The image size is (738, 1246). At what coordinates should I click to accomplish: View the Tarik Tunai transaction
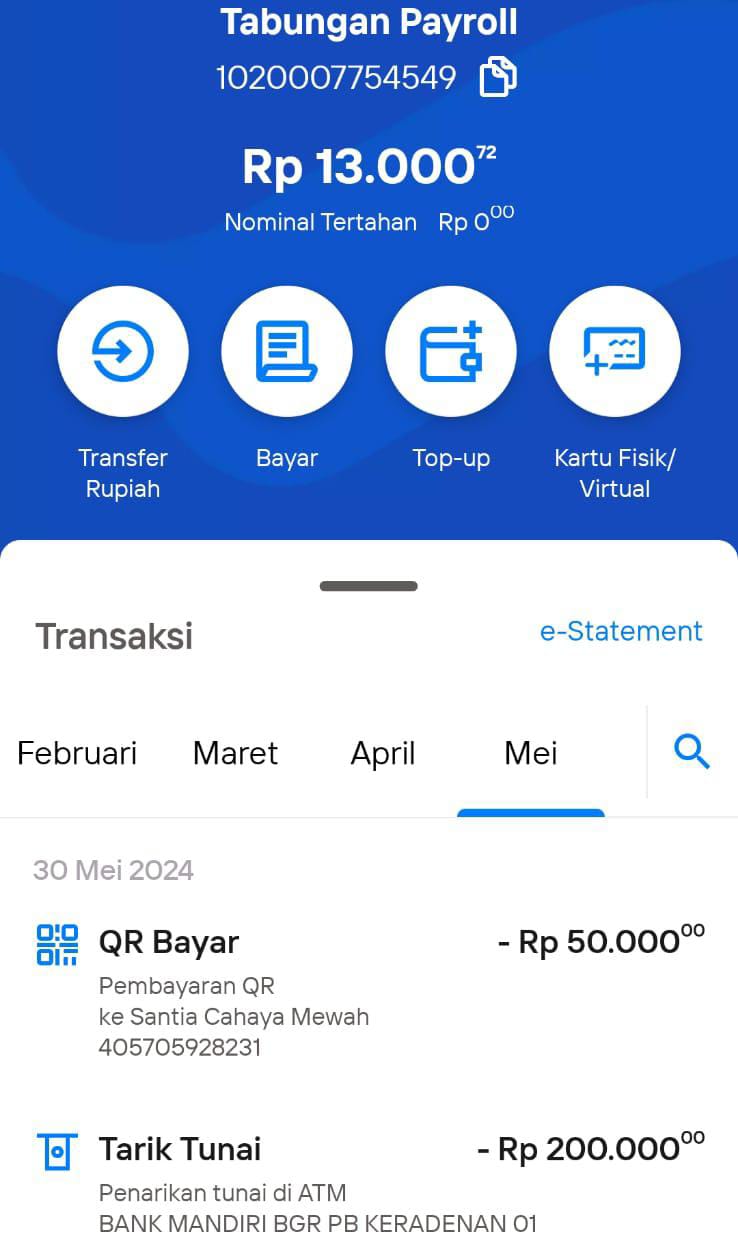369,1181
